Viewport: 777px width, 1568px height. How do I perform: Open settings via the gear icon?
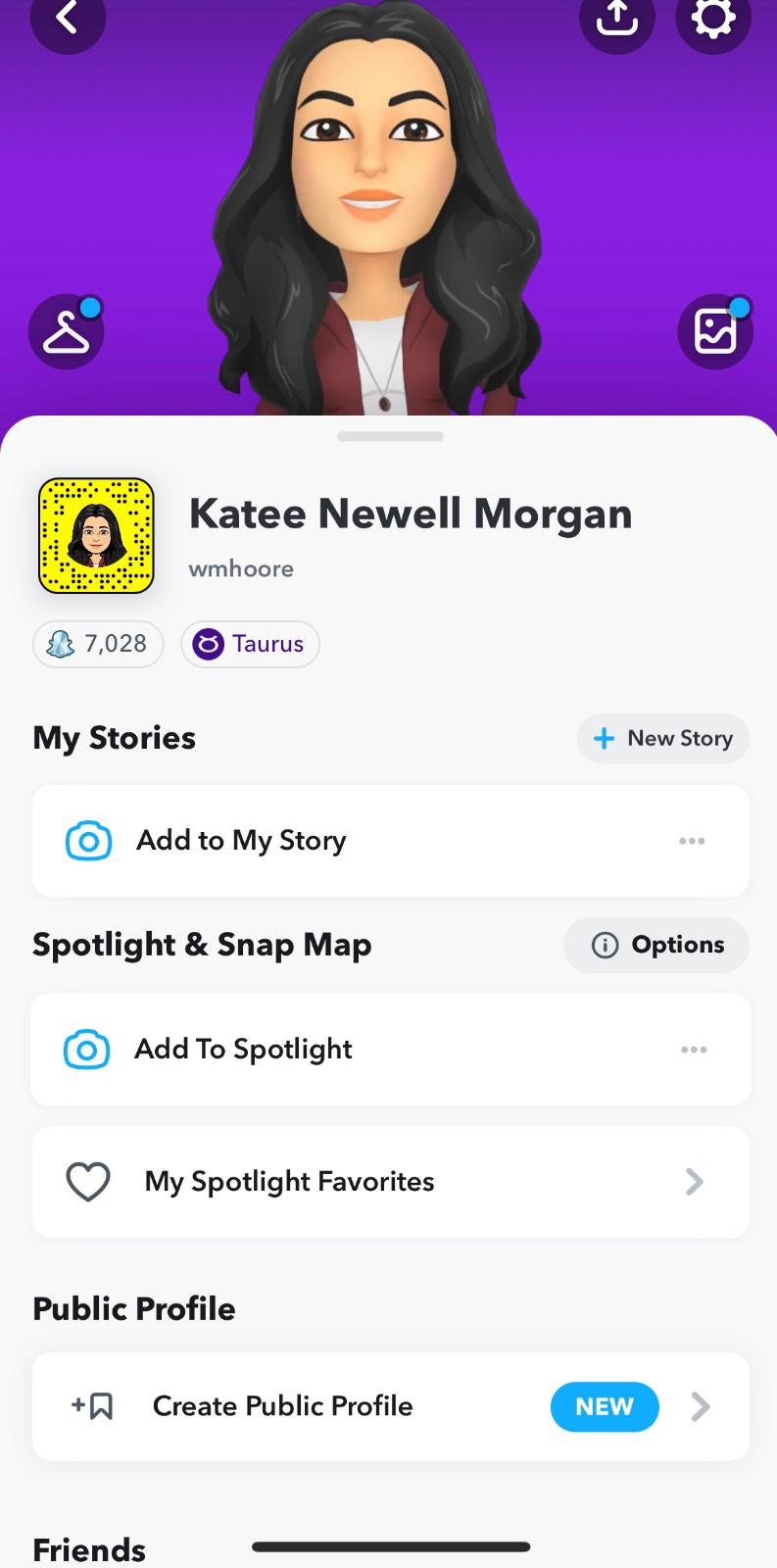tap(712, 18)
